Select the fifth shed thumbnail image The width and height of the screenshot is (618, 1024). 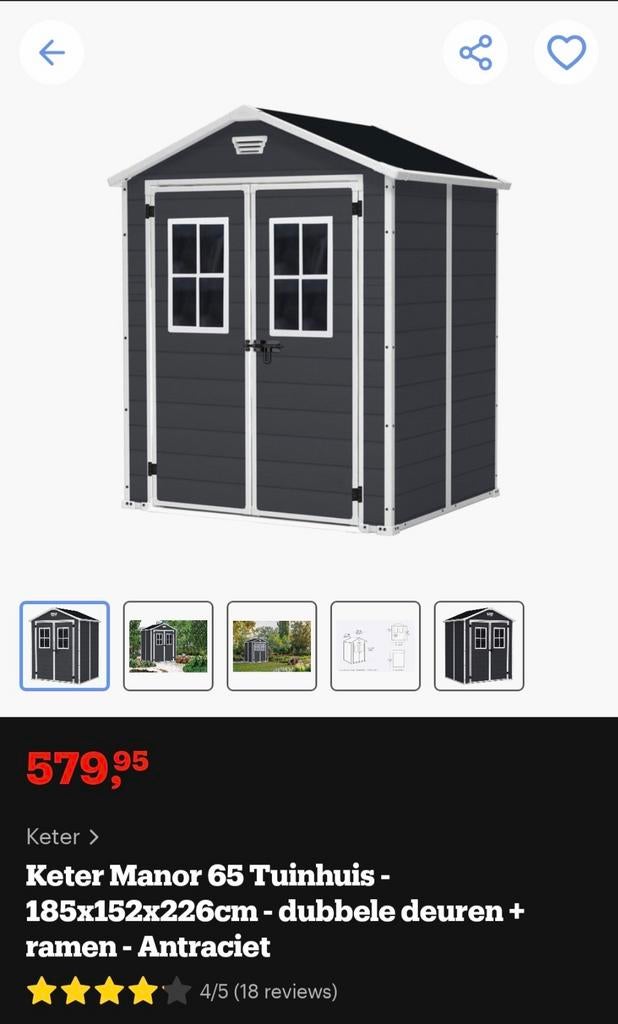(479, 646)
